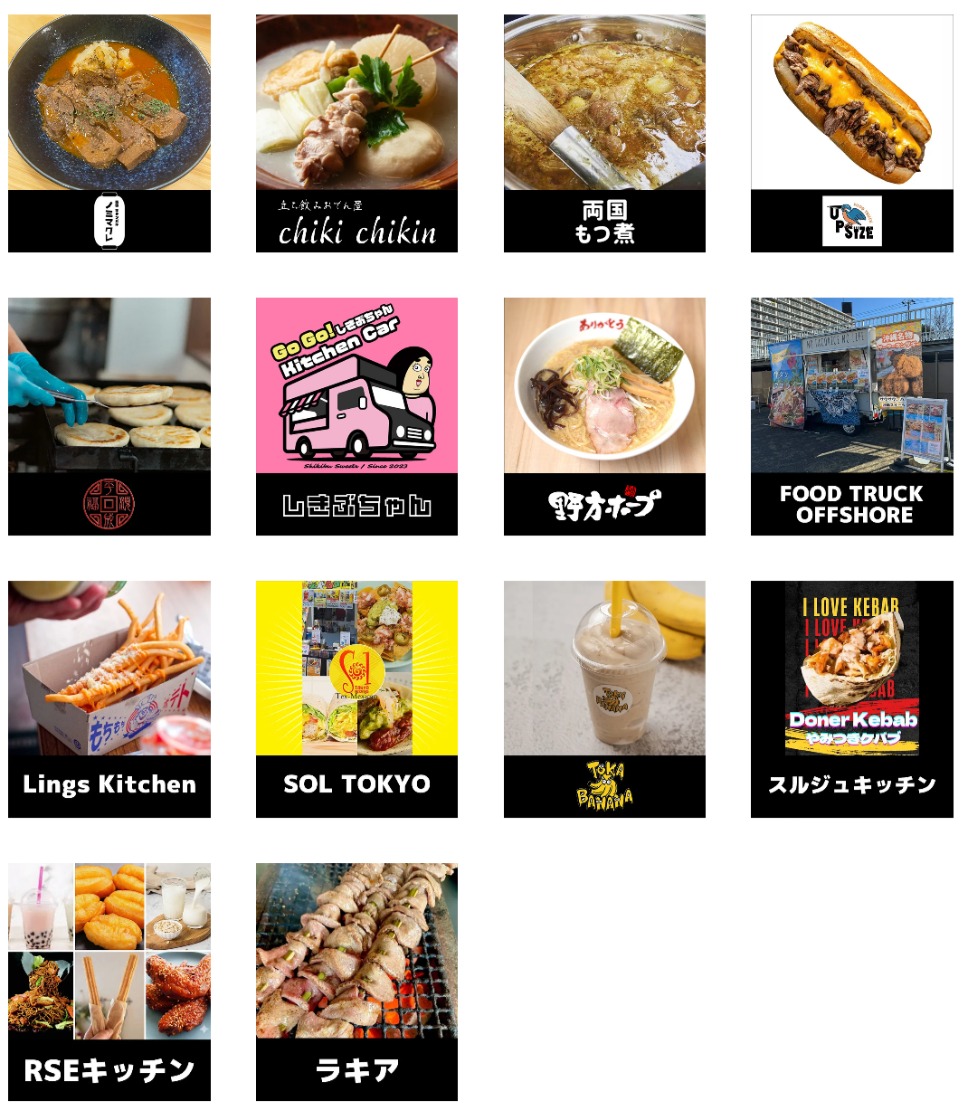Open the 野方ホープ ramen card
968x1119 pixels.
pyautogui.click(x=604, y=416)
